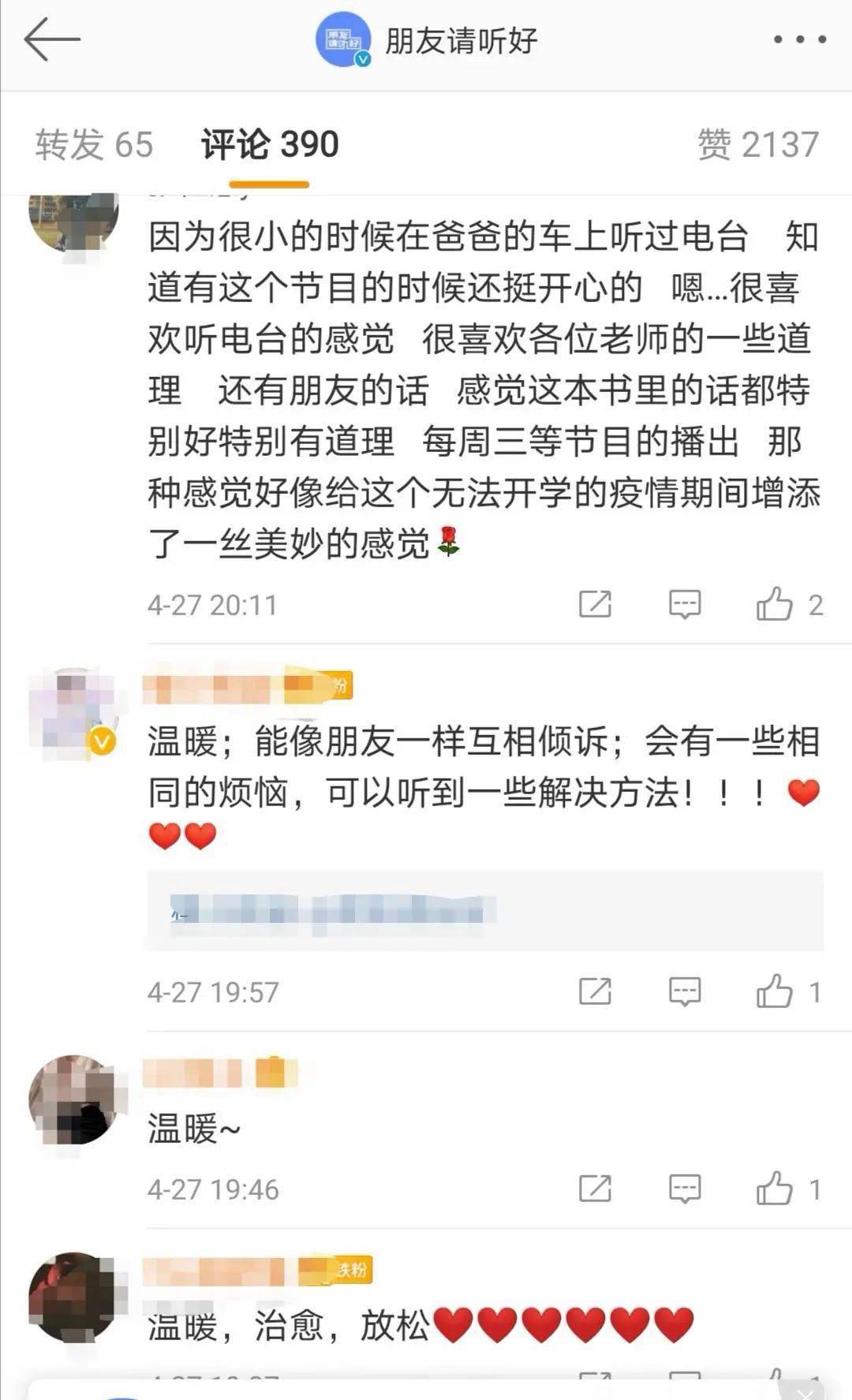Open the 朋友请听好 account title
The width and height of the screenshot is (852, 1400).
coord(459,41)
